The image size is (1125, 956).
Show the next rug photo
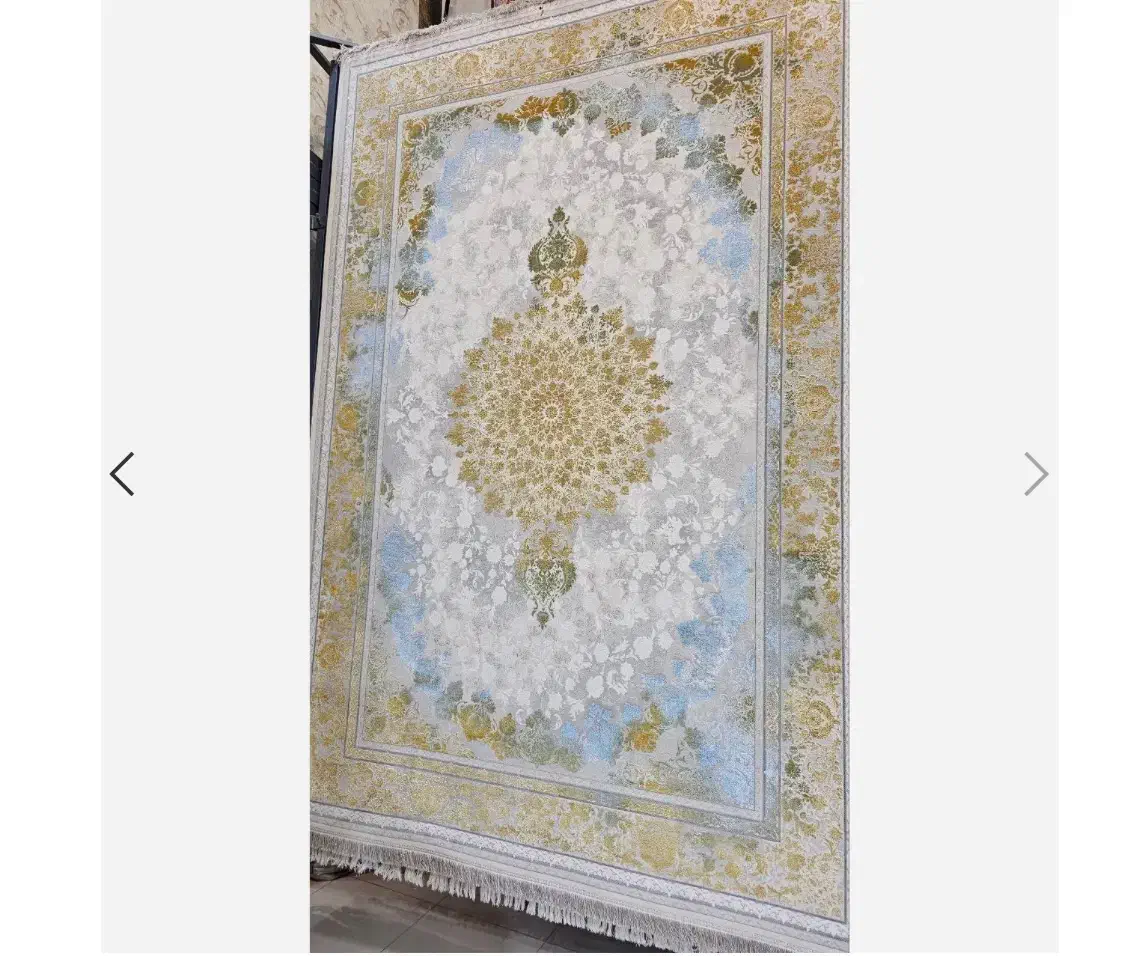tap(1035, 474)
